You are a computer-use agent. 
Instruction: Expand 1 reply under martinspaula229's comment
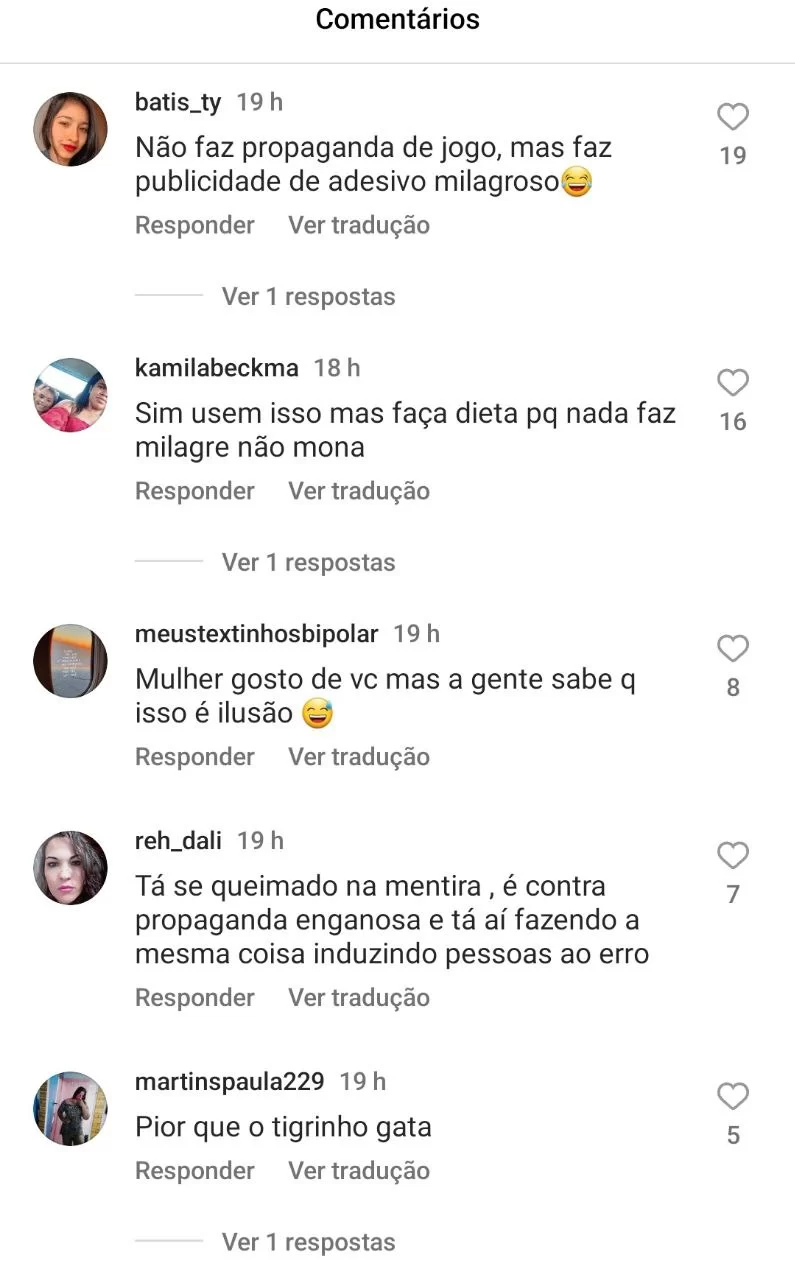tap(308, 1243)
